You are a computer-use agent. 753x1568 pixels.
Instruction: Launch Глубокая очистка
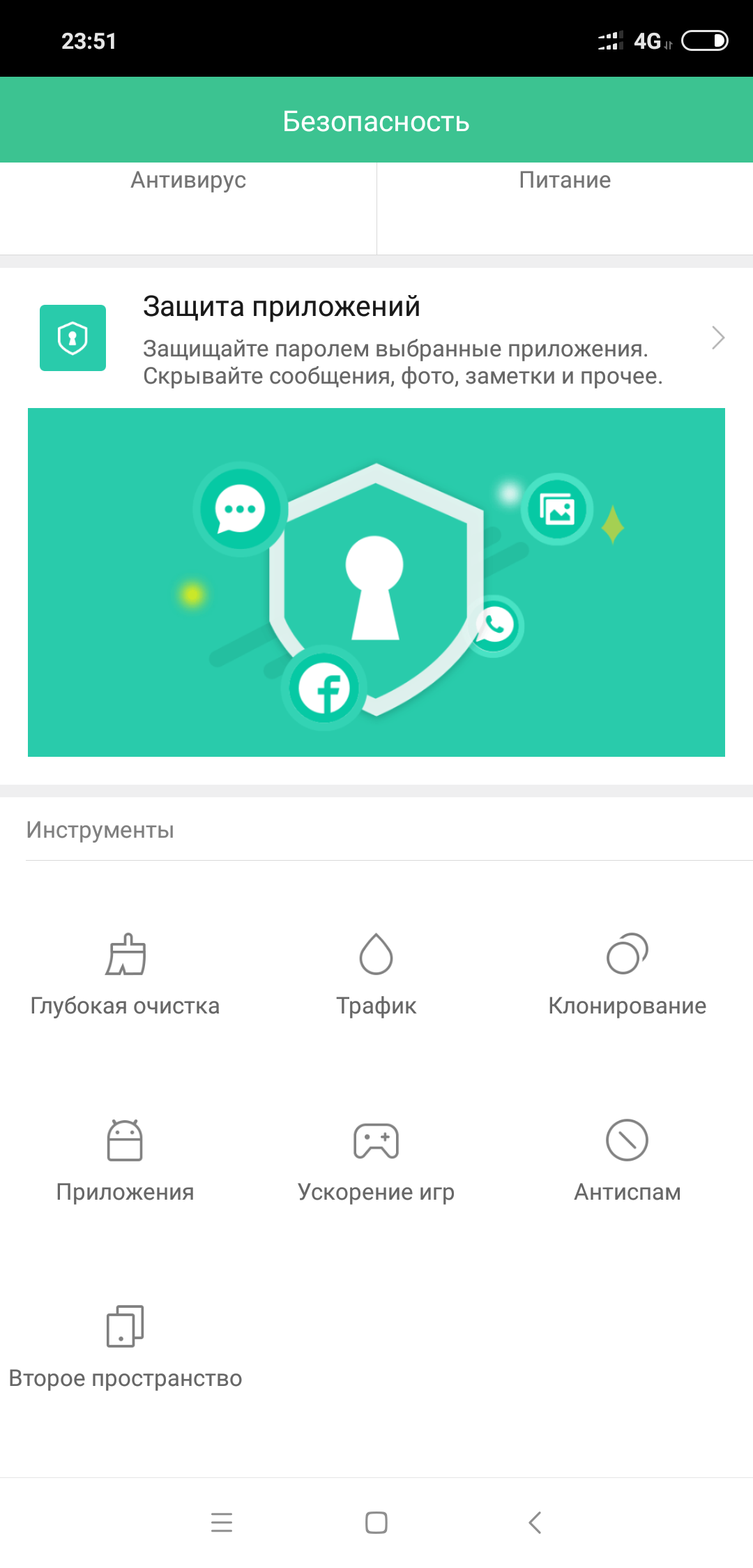pos(125,973)
